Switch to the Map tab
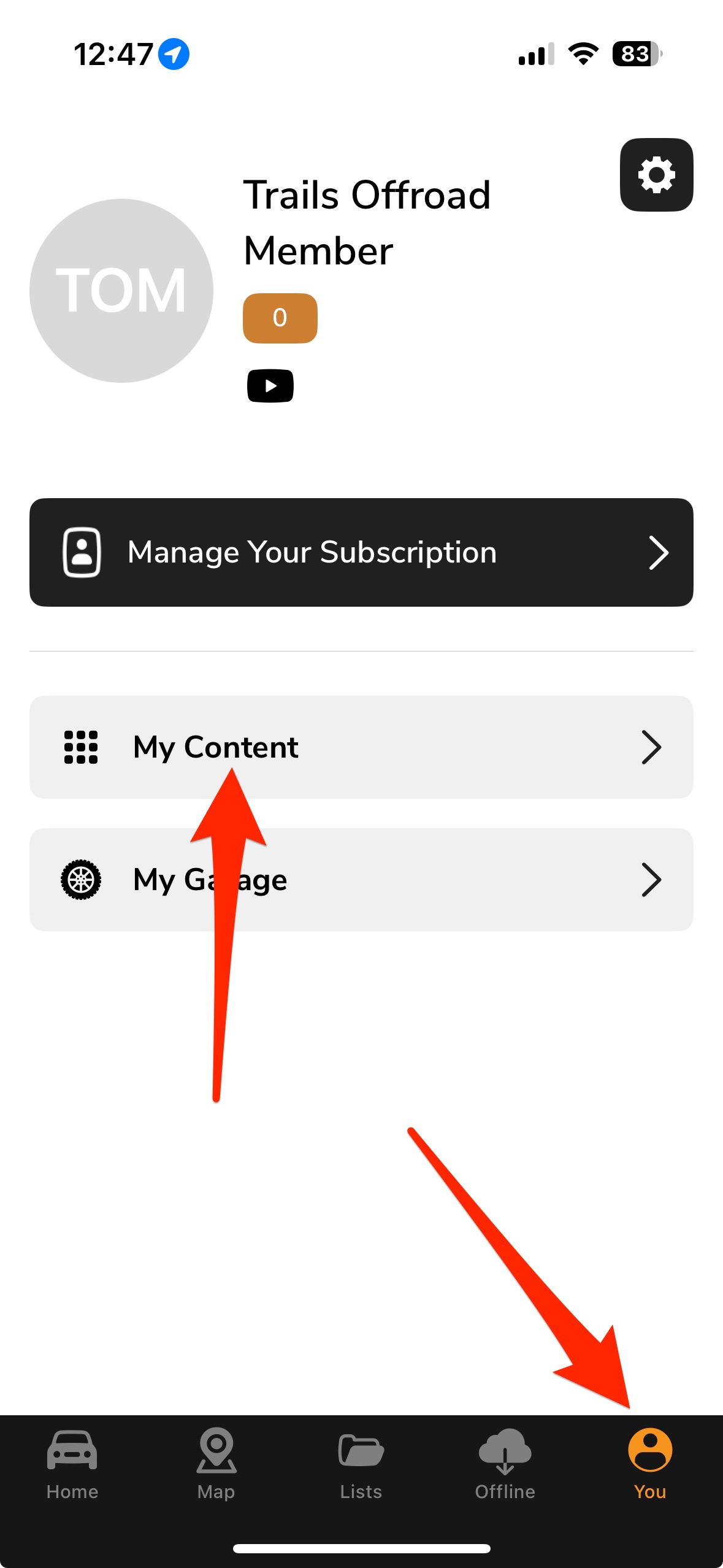Viewport: 723px width, 1568px height. 216,1464
